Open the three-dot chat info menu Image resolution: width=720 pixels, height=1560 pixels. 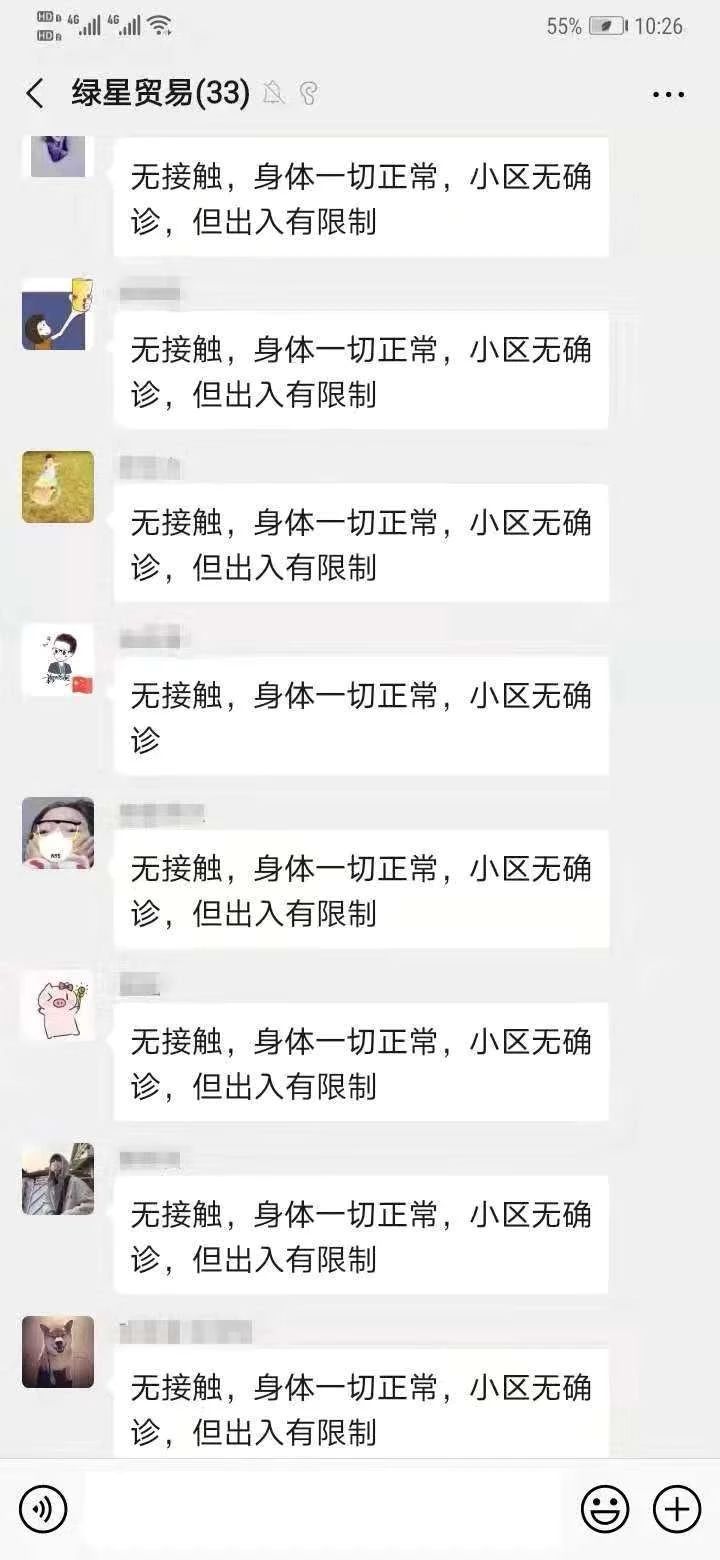tap(668, 94)
